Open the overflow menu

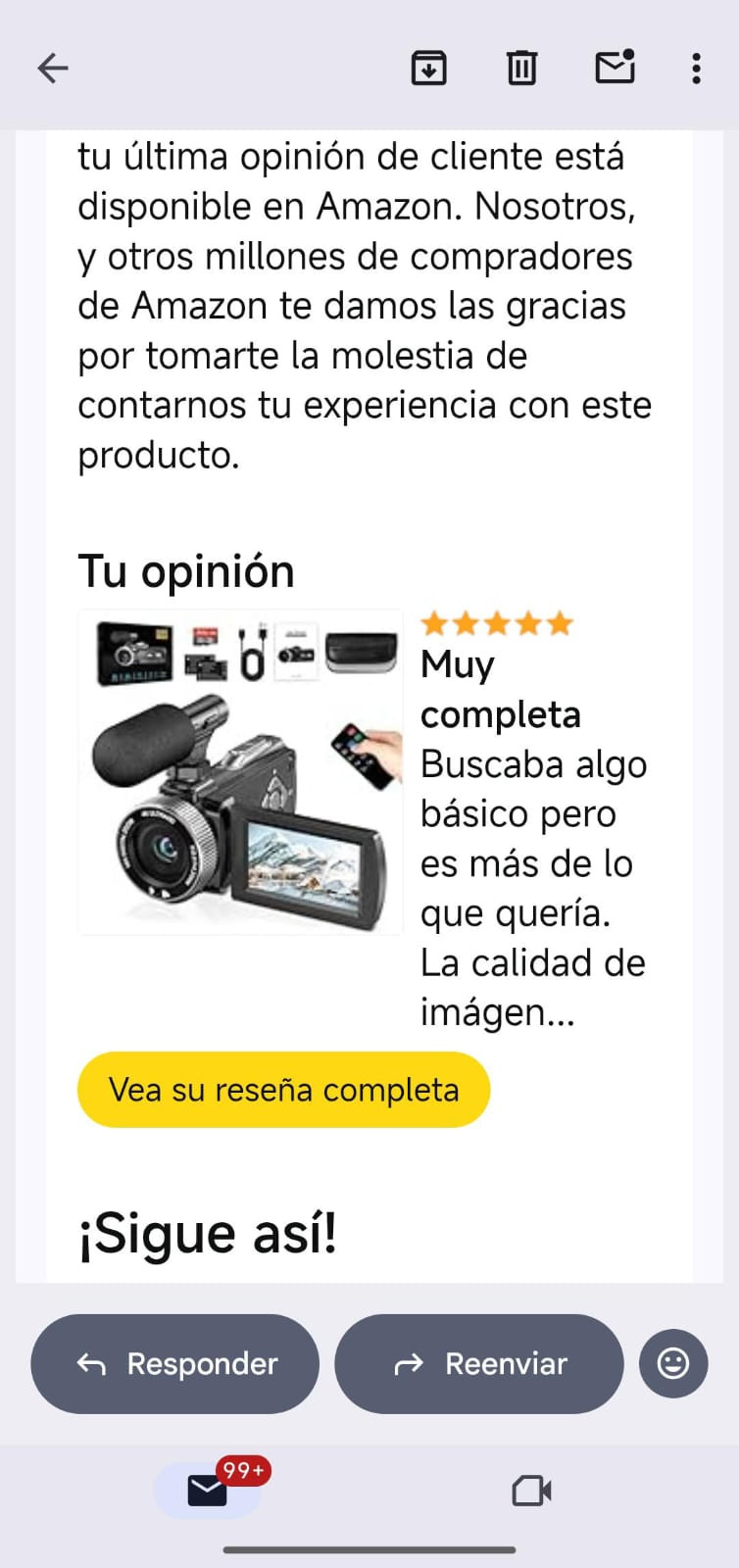coord(696,68)
